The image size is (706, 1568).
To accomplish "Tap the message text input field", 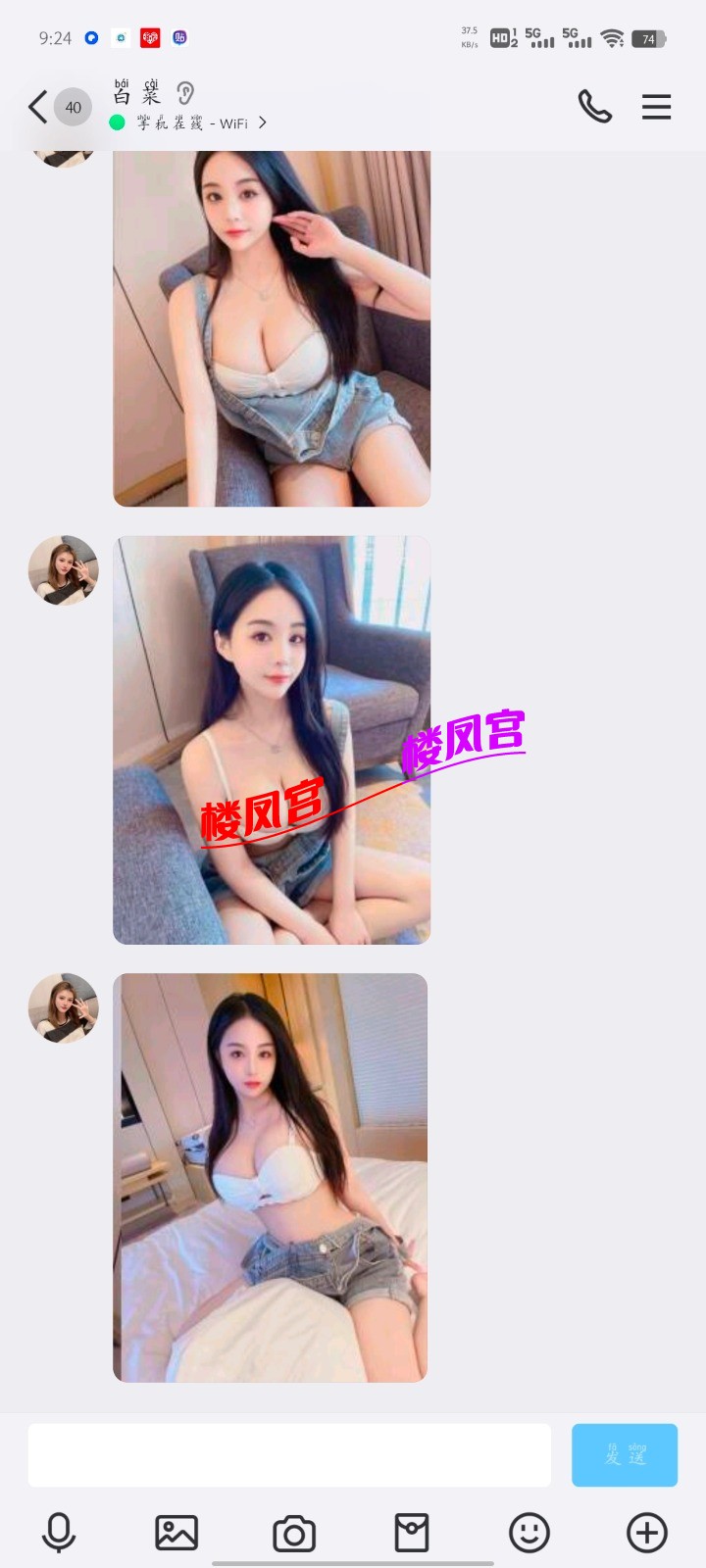I will (289, 1454).
